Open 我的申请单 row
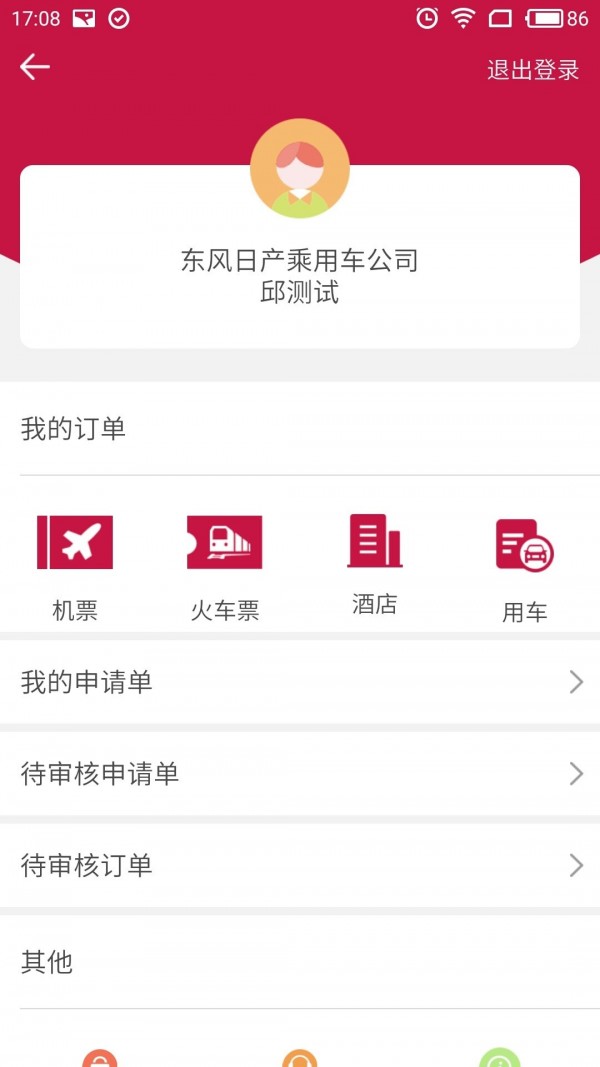 click(300, 683)
